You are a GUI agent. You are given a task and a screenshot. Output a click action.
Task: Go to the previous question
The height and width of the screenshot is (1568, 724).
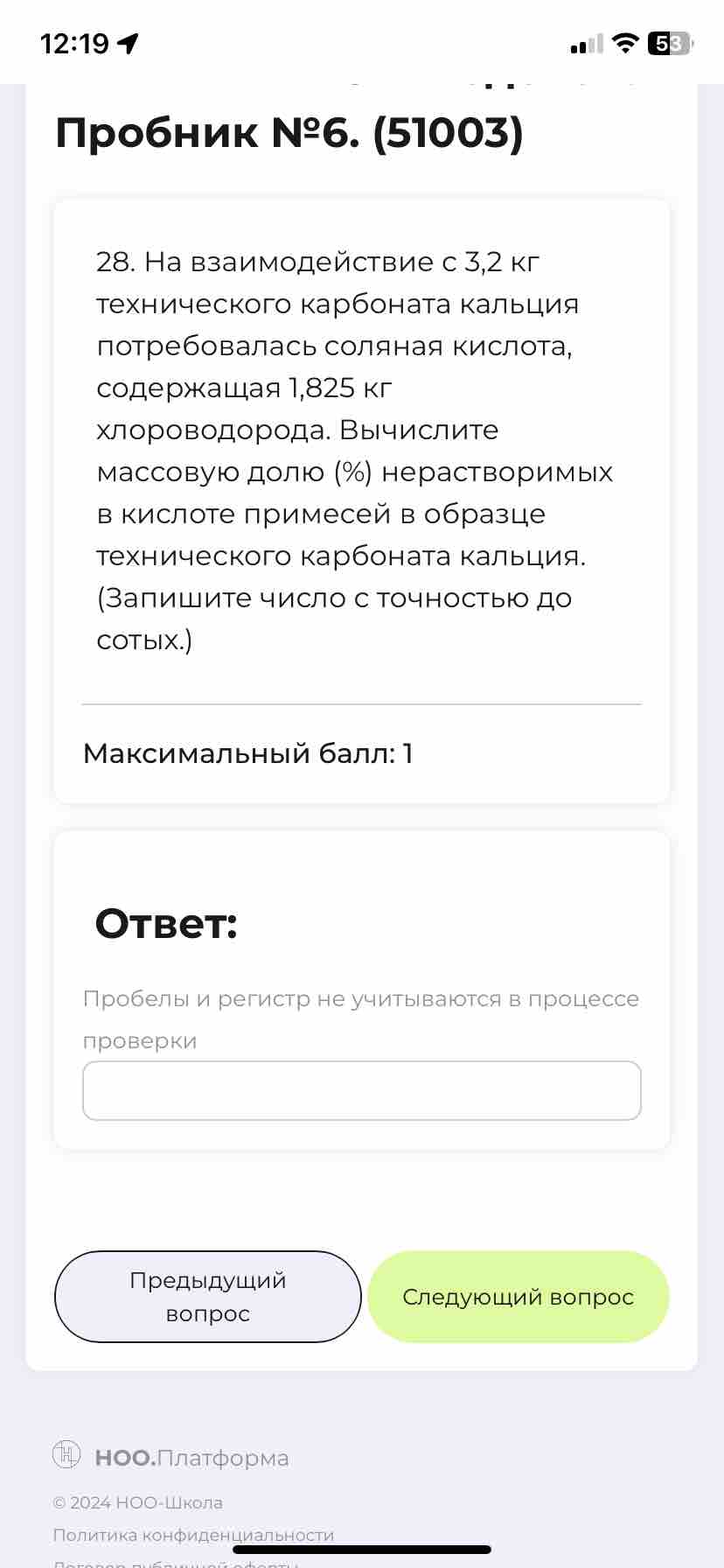pos(208,1297)
